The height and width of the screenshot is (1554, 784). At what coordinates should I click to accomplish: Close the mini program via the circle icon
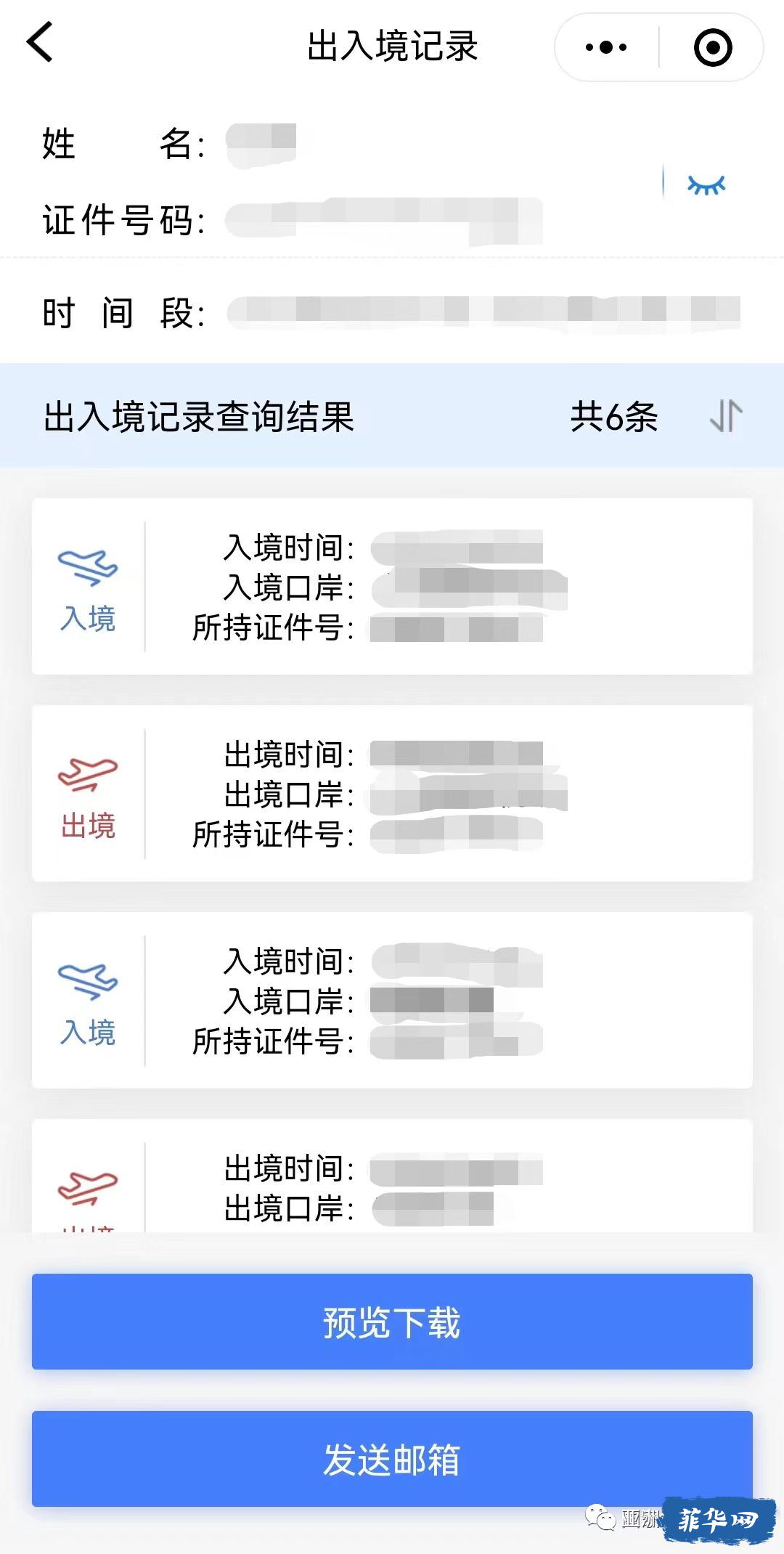[712, 47]
